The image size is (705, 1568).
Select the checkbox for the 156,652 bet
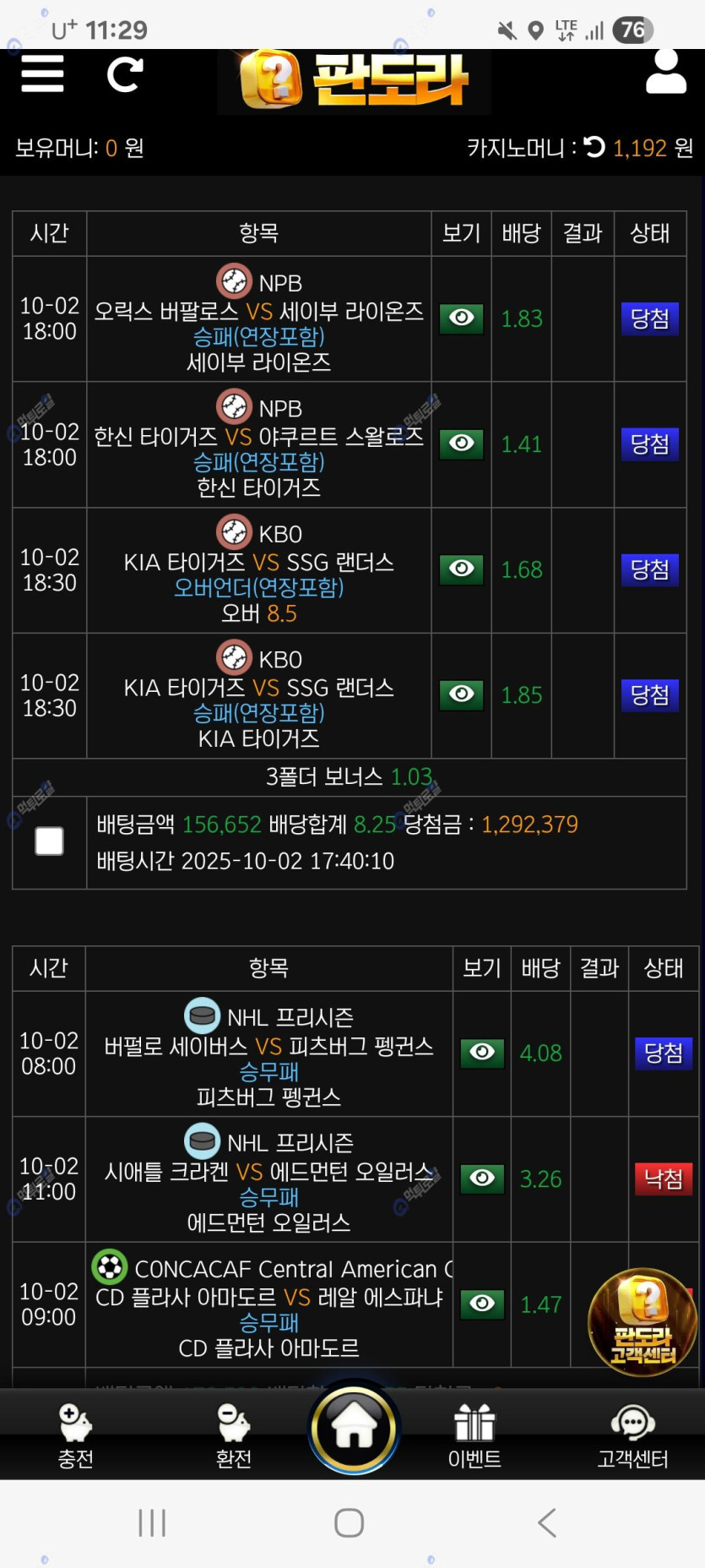pos(49,841)
